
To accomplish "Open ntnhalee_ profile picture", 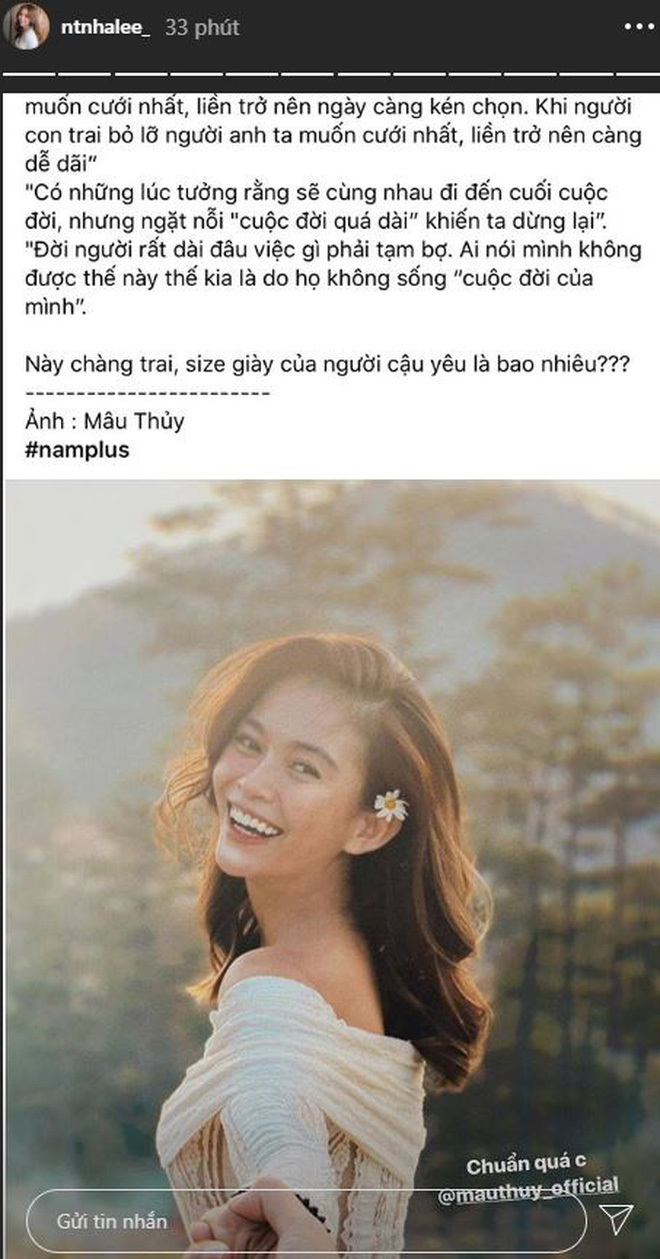I will coord(26,28).
